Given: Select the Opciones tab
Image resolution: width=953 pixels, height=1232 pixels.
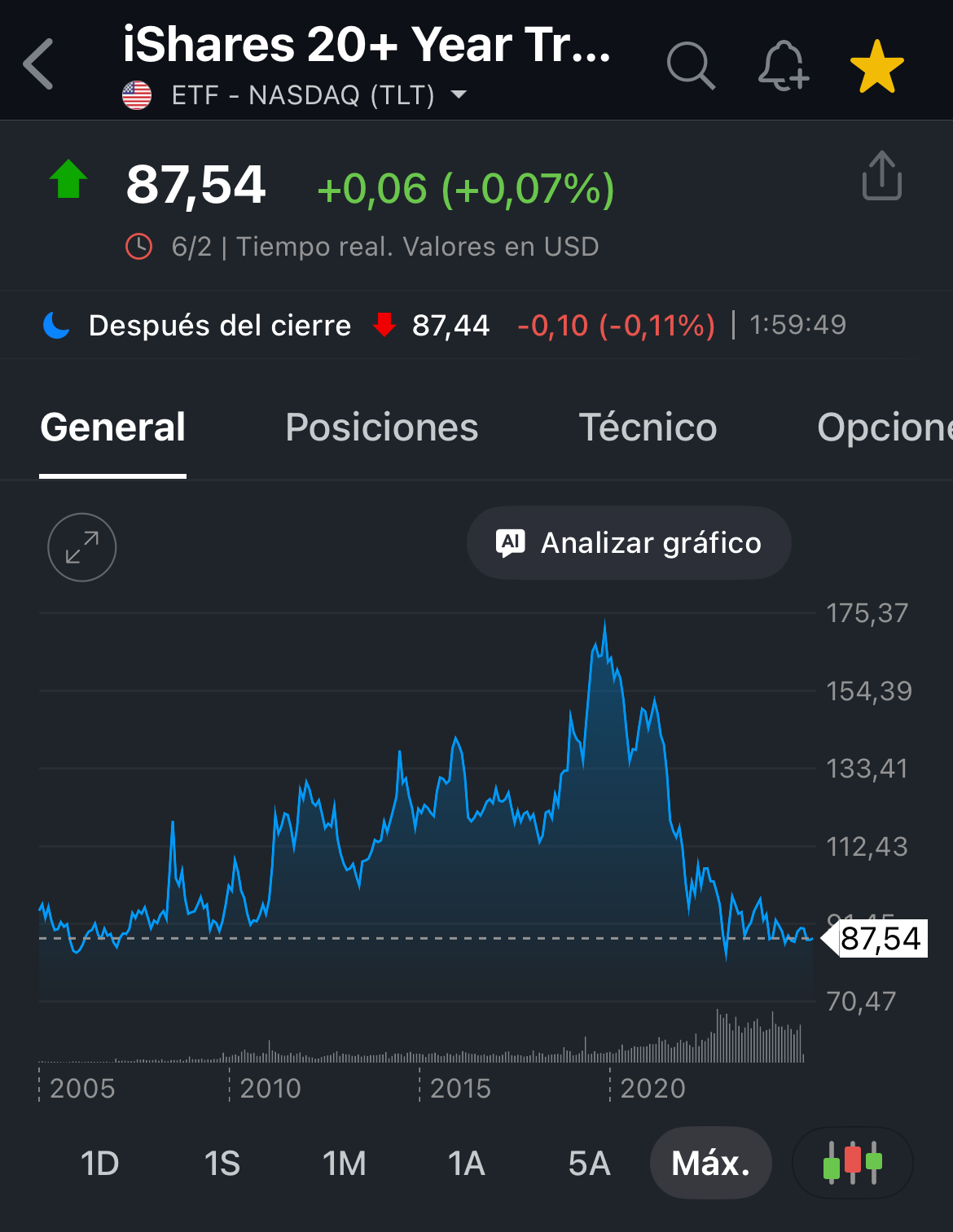Looking at the screenshot, I should tap(884, 427).
